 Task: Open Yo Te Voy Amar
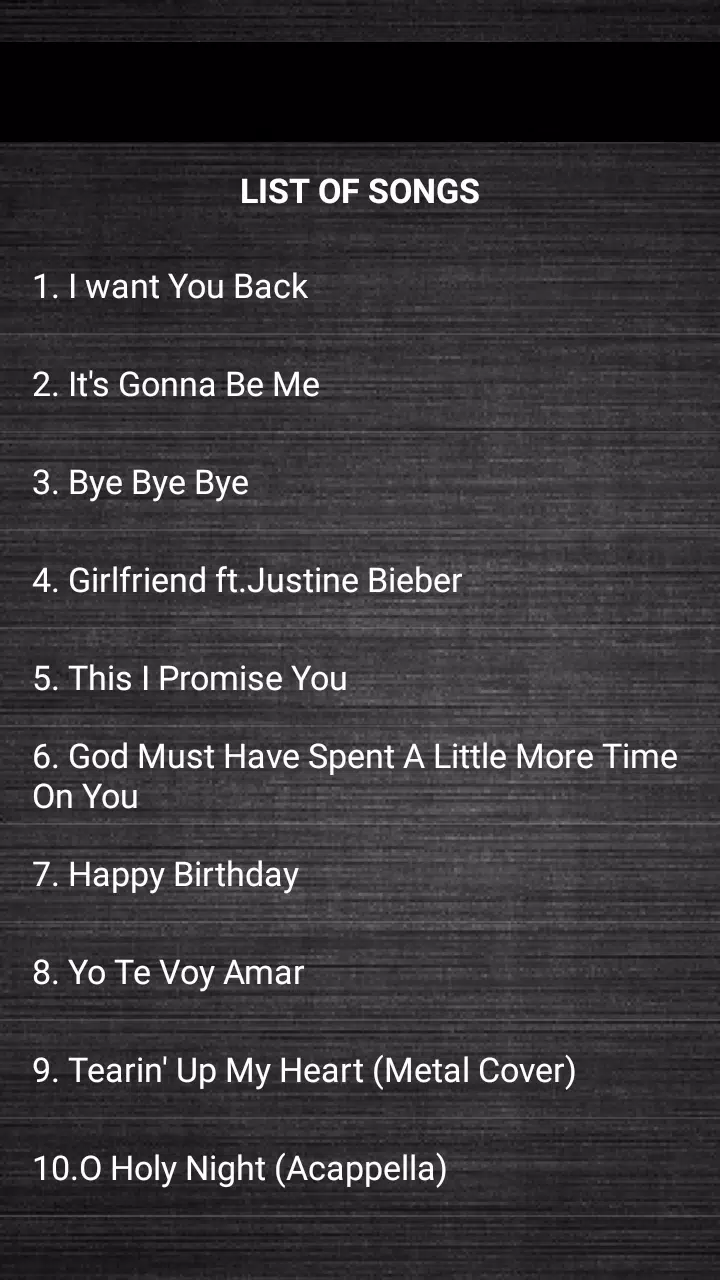tap(168, 973)
